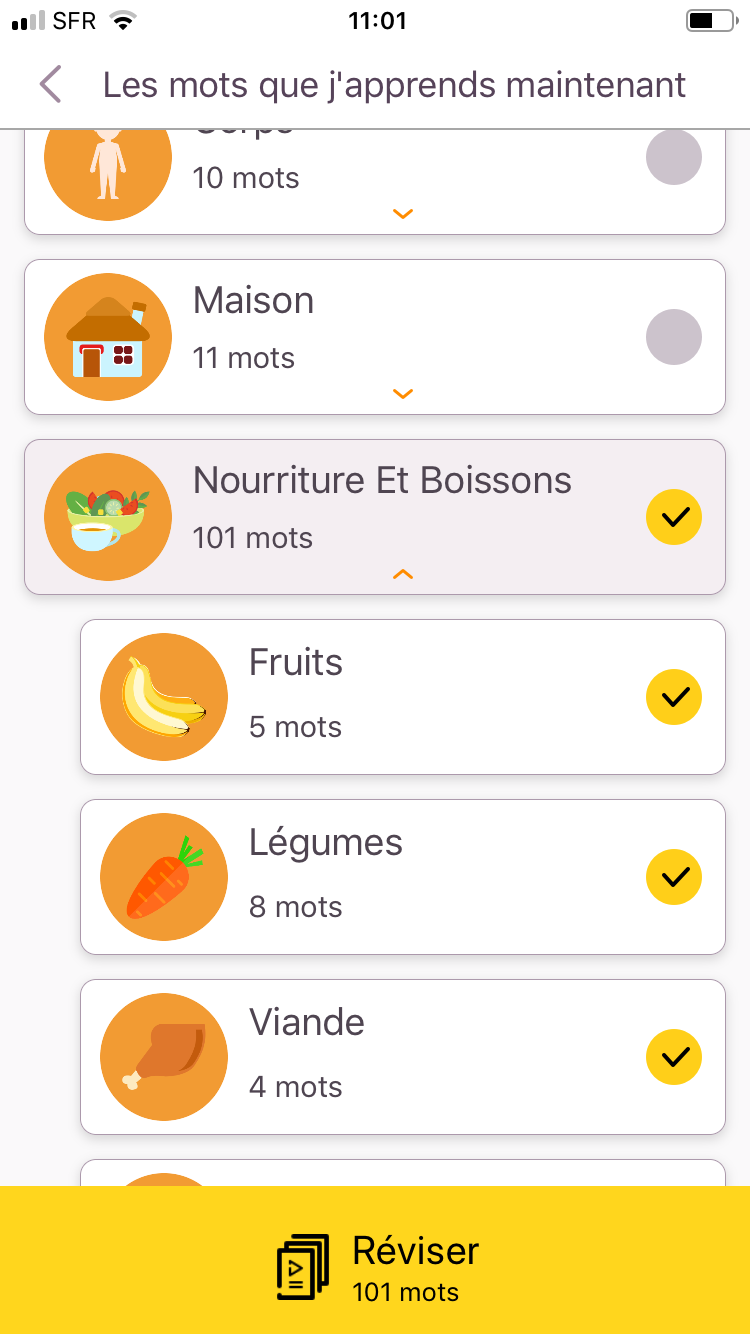Image resolution: width=750 pixels, height=1334 pixels.
Task: Open the Légumes word list
Action: coord(400,877)
